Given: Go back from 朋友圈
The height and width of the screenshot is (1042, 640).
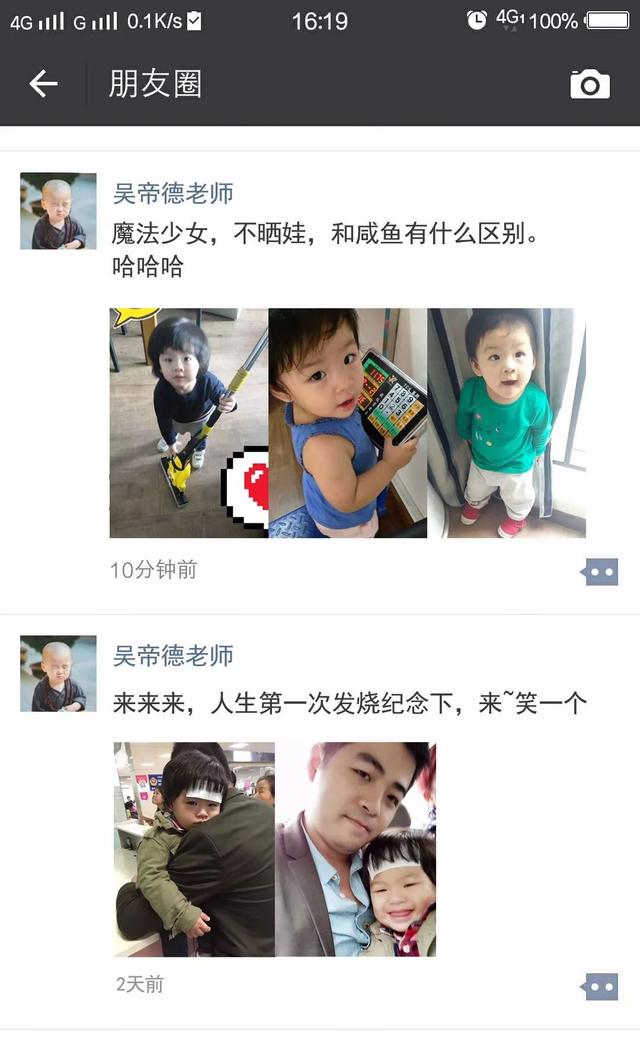Looking at the screenshot, I should click(43, 84).
